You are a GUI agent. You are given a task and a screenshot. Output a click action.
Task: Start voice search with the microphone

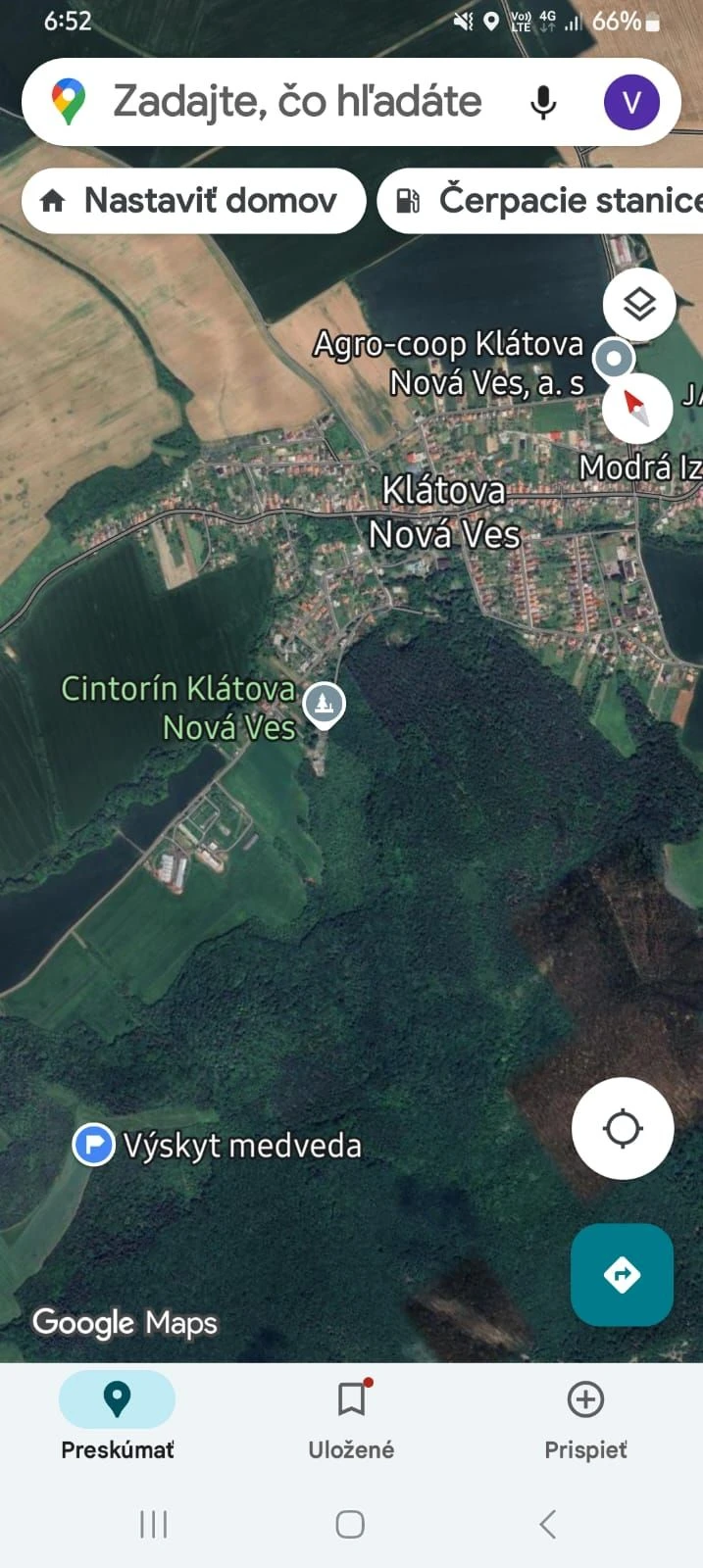pyautogui.click(x=543, y=102)
